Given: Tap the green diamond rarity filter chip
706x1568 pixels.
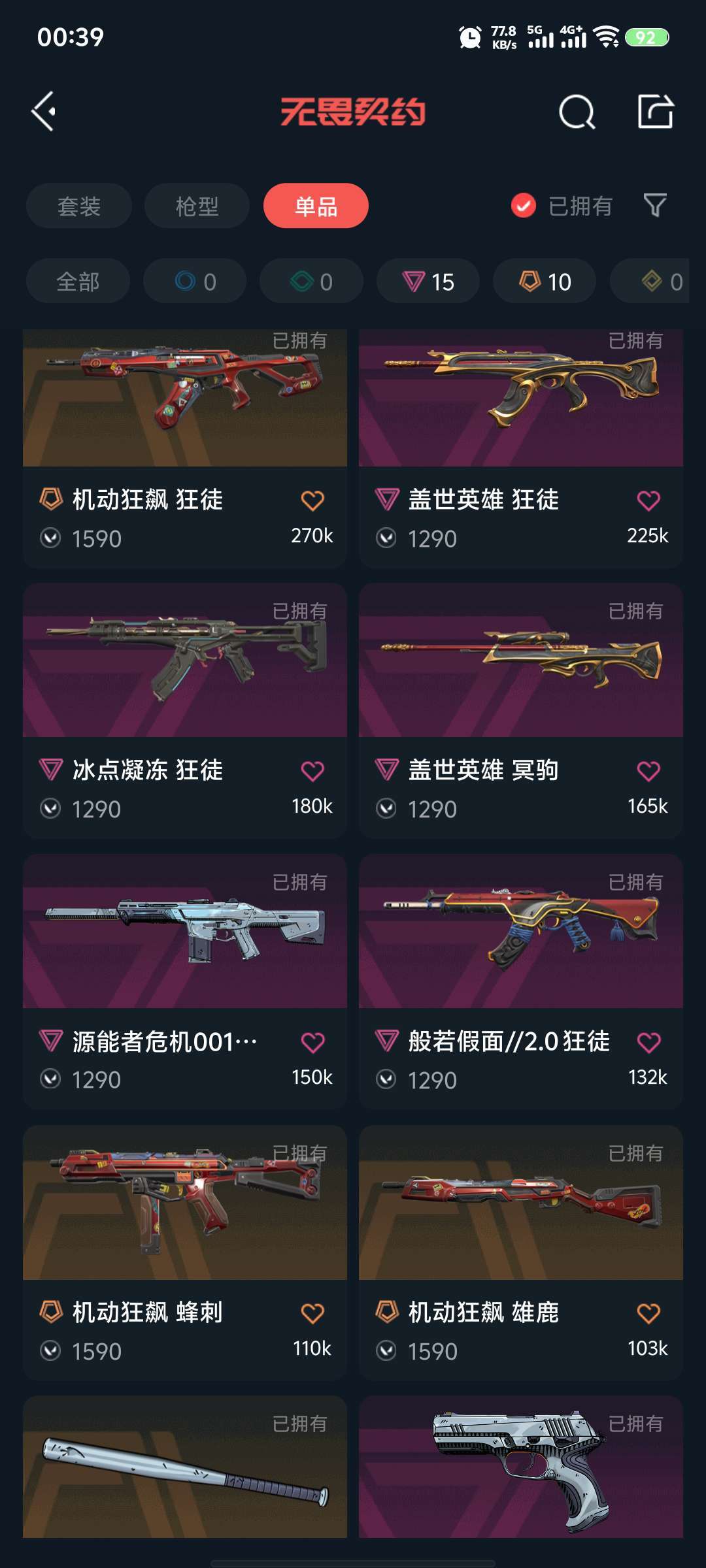Looking at the screenshot, I should pos(311,282).
